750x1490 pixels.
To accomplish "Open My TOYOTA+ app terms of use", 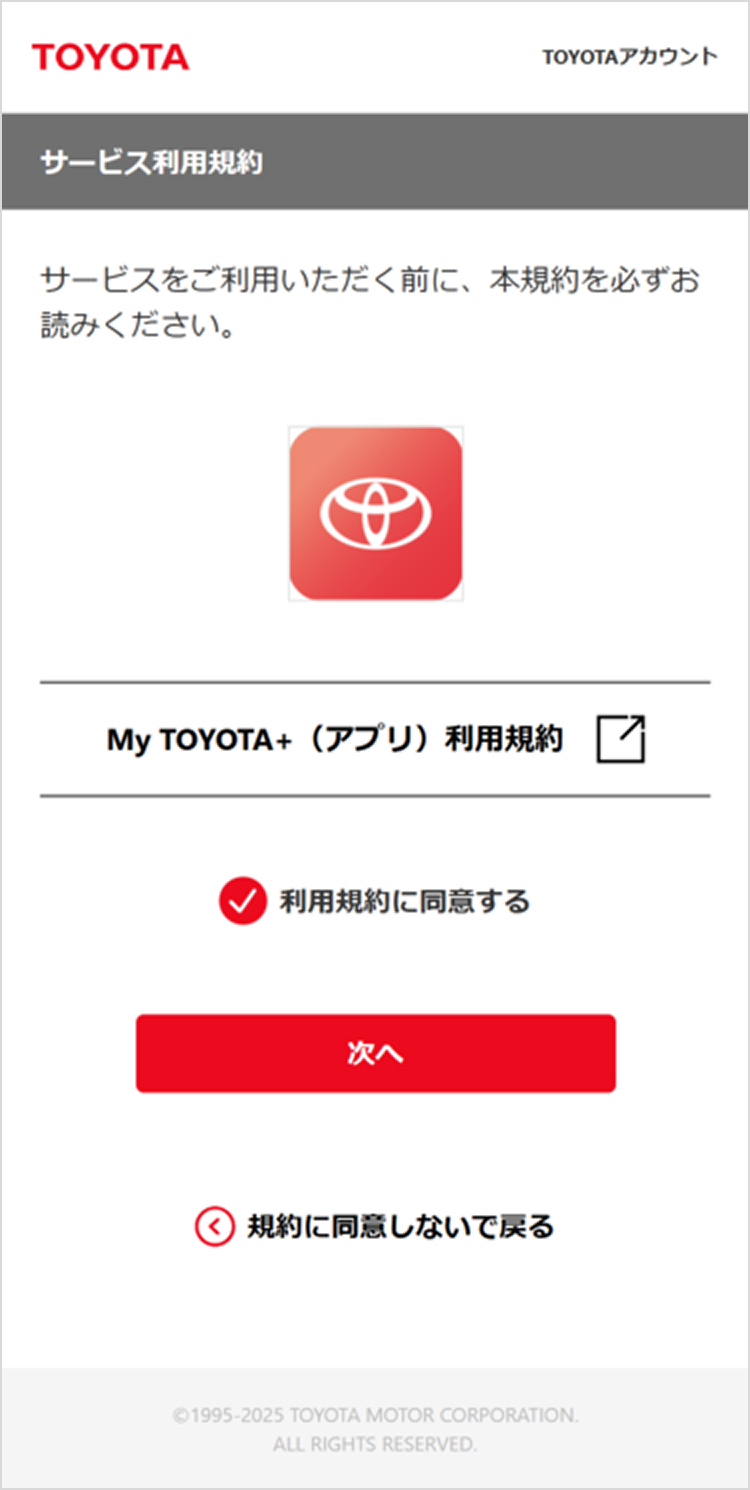I will point(375,740).
